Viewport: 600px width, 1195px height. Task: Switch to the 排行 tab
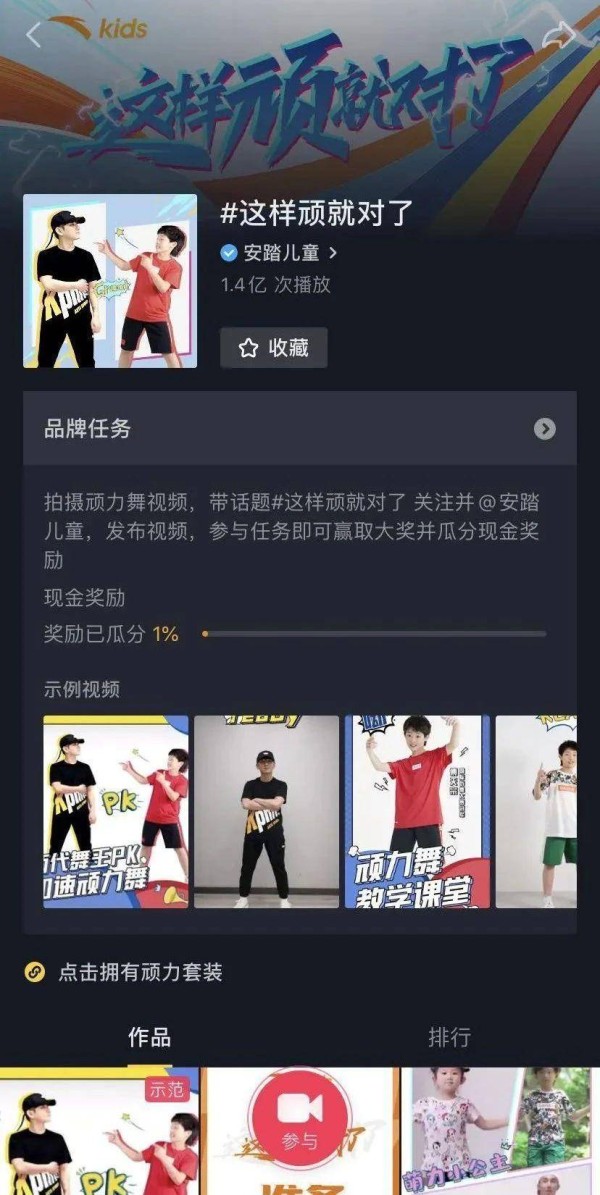pos(449,1037)
